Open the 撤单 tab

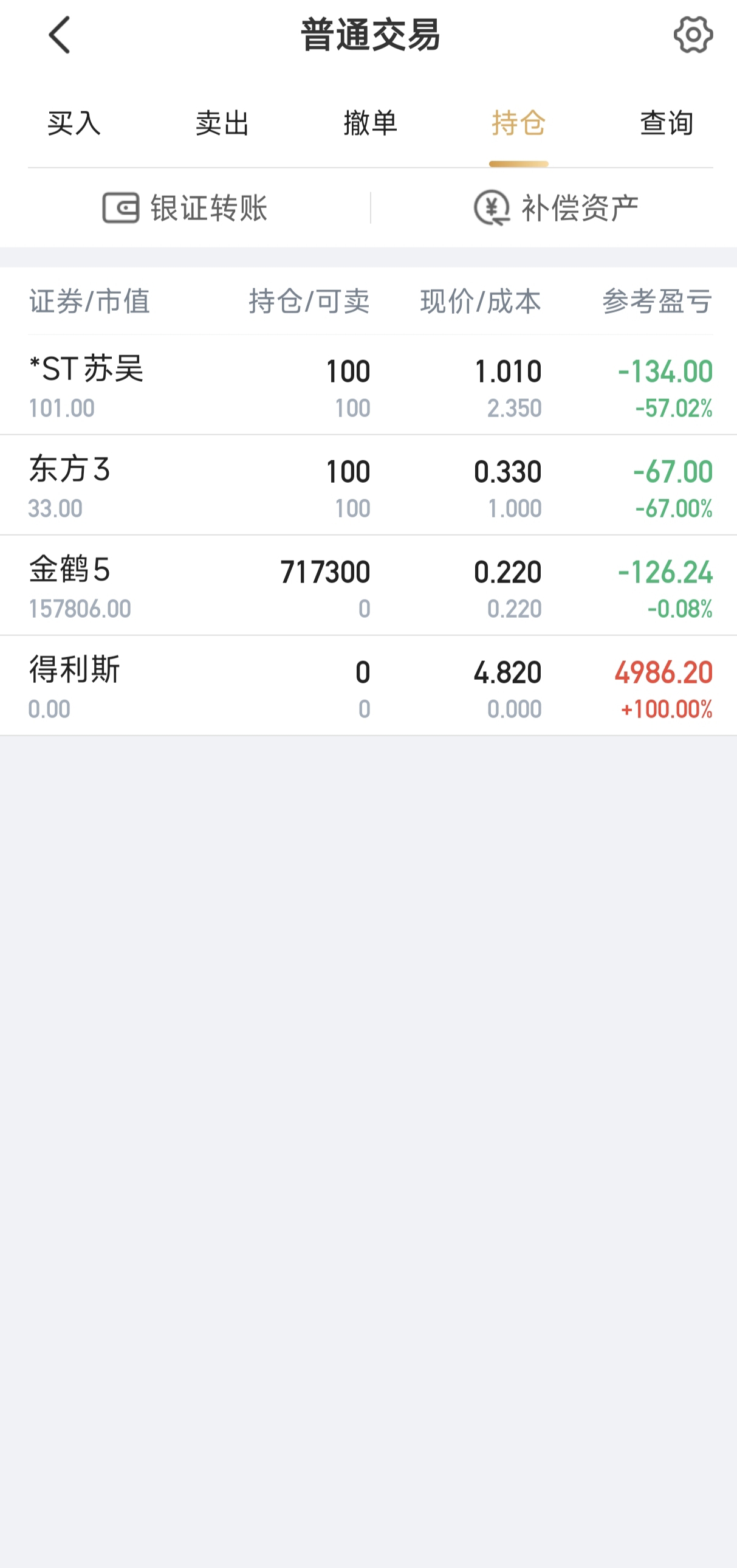click(371, 123)
